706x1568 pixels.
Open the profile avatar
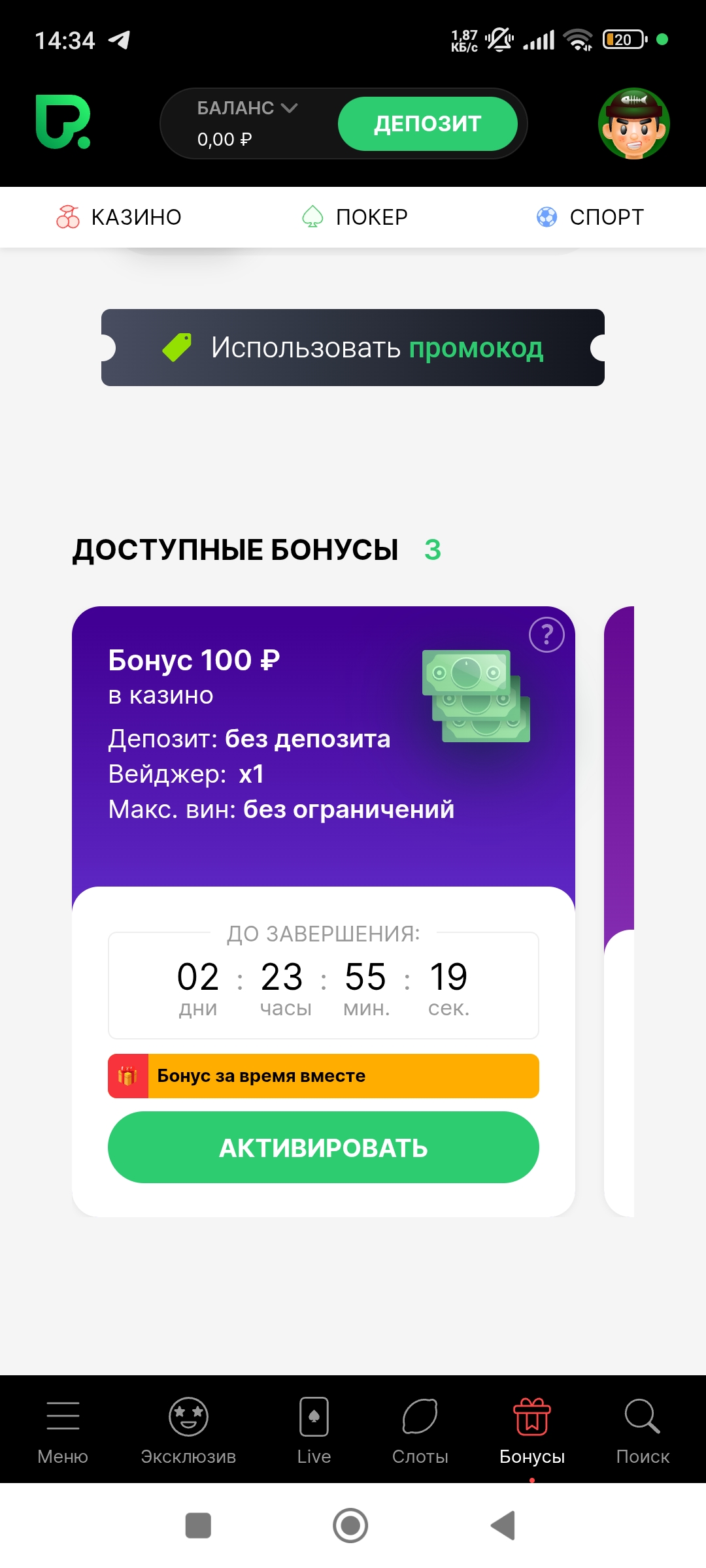click(633, 123)
